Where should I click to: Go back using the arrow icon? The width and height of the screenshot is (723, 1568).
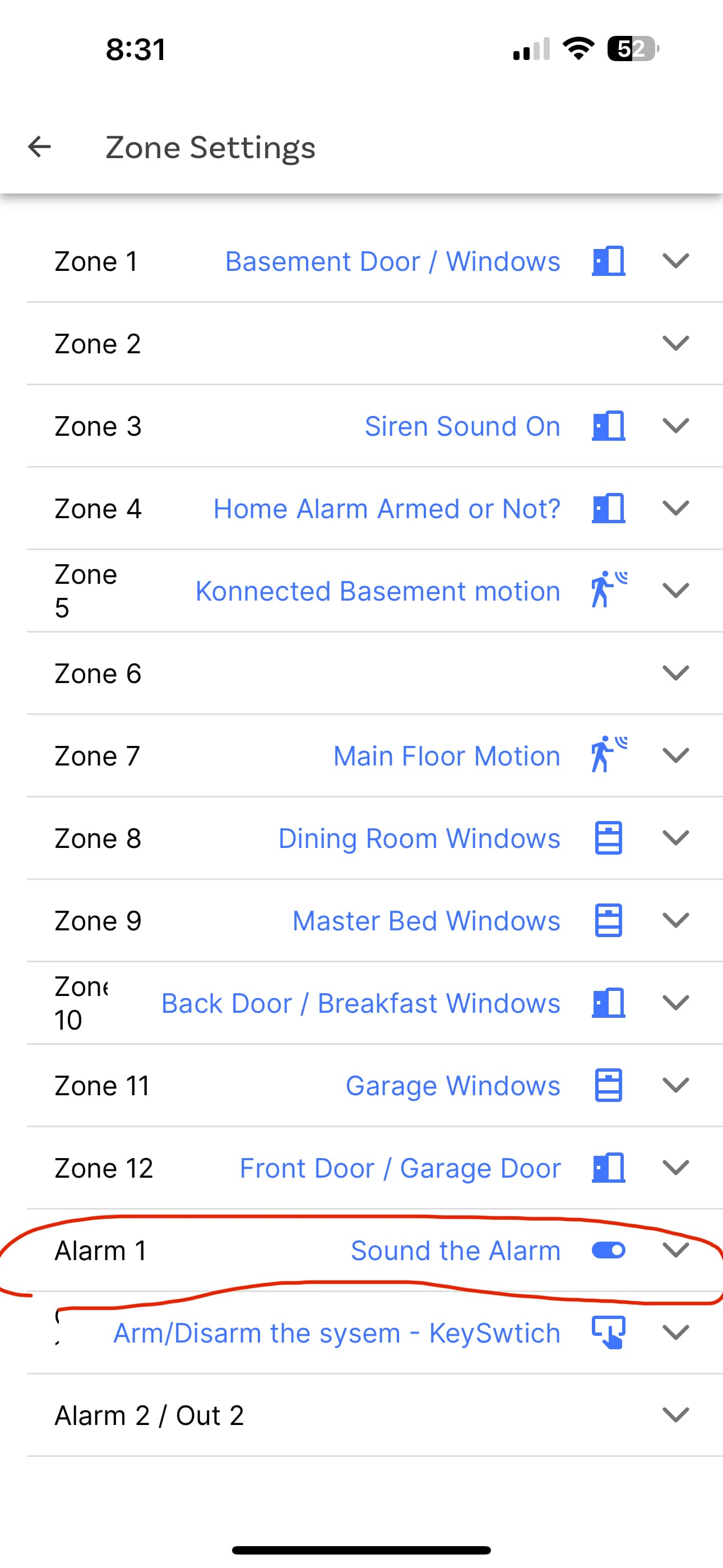40,147
